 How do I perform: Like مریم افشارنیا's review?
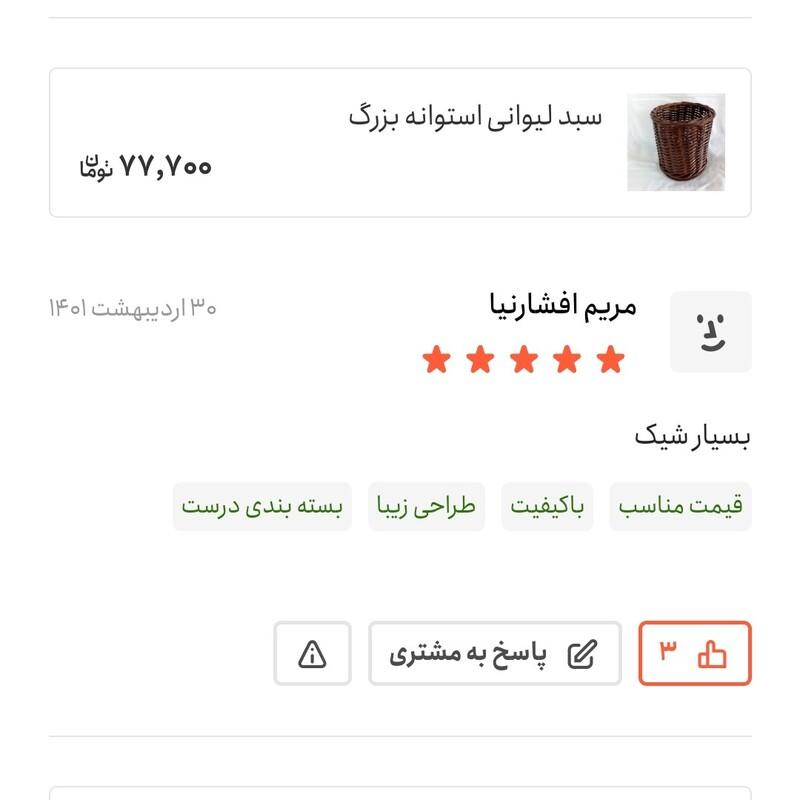[x=695, y=654]
